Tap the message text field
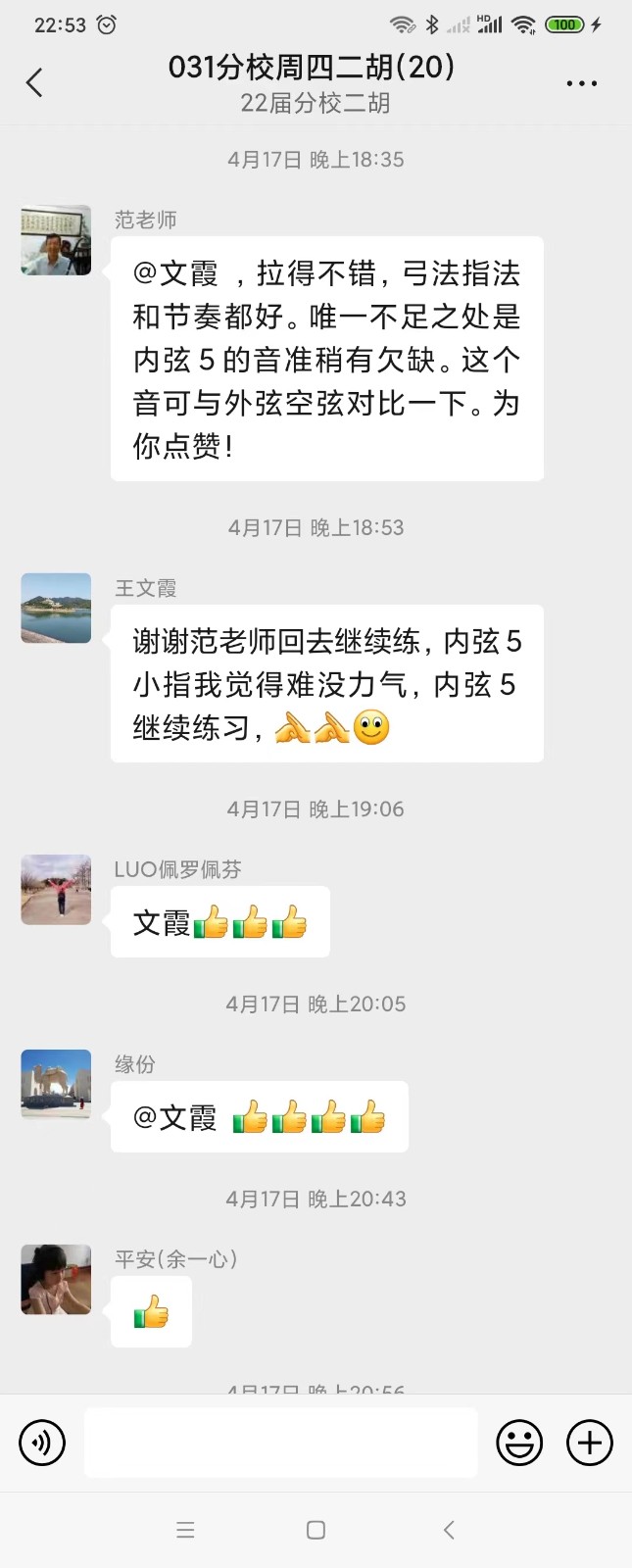This screenshot has width=632, height=1568. coord(281,1443)
